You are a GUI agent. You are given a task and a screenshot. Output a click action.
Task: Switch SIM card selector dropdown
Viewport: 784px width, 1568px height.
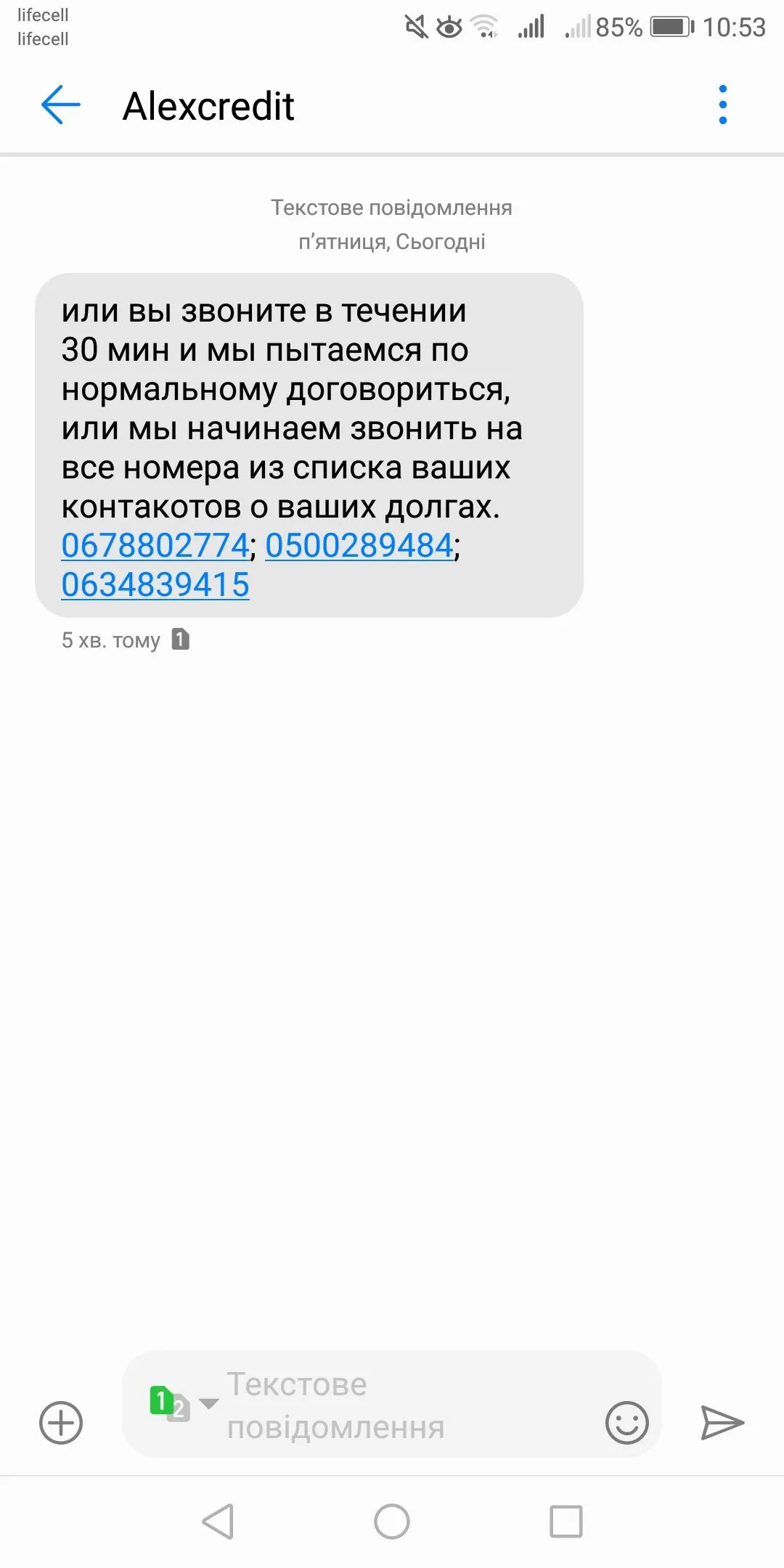183,1403
